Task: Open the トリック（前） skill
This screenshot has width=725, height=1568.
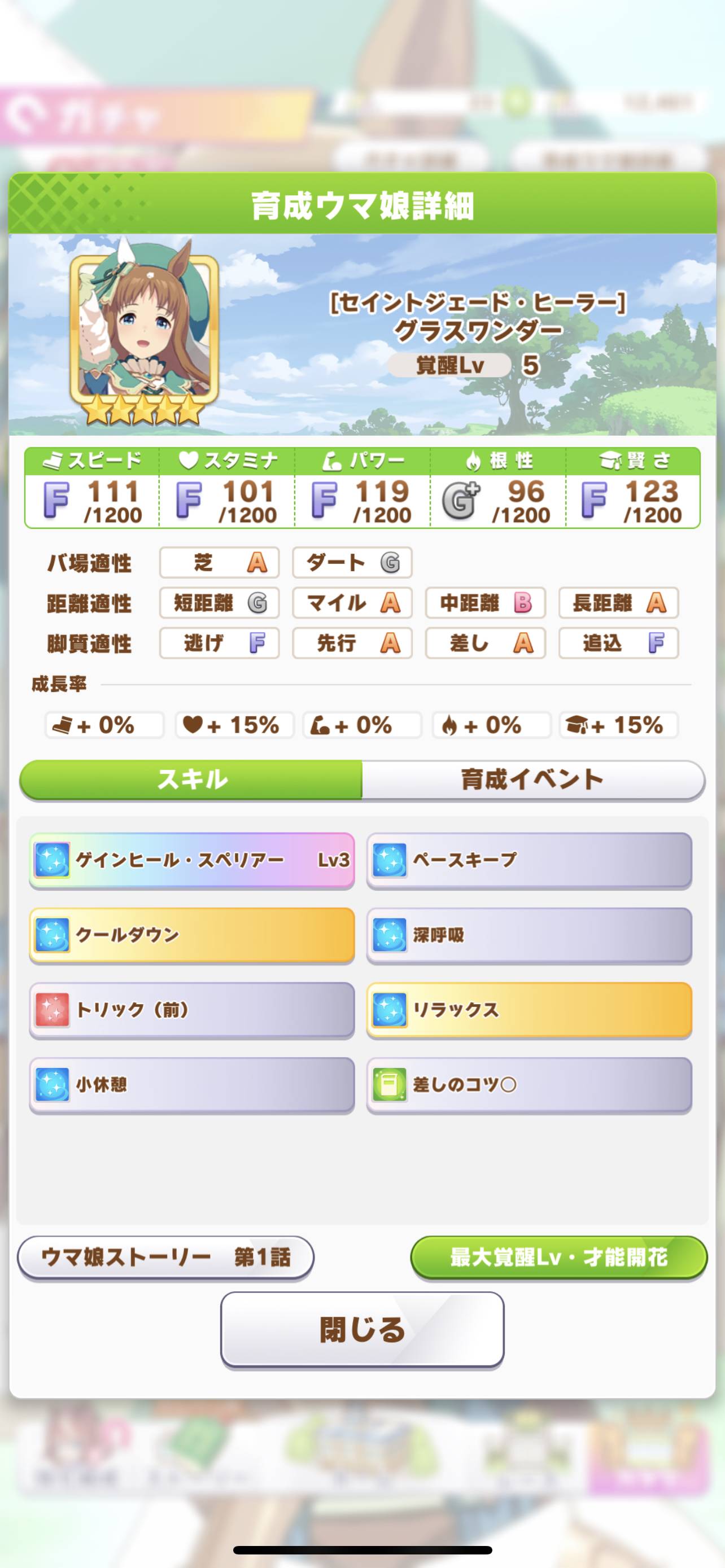Action: [x=192, y=1010]
